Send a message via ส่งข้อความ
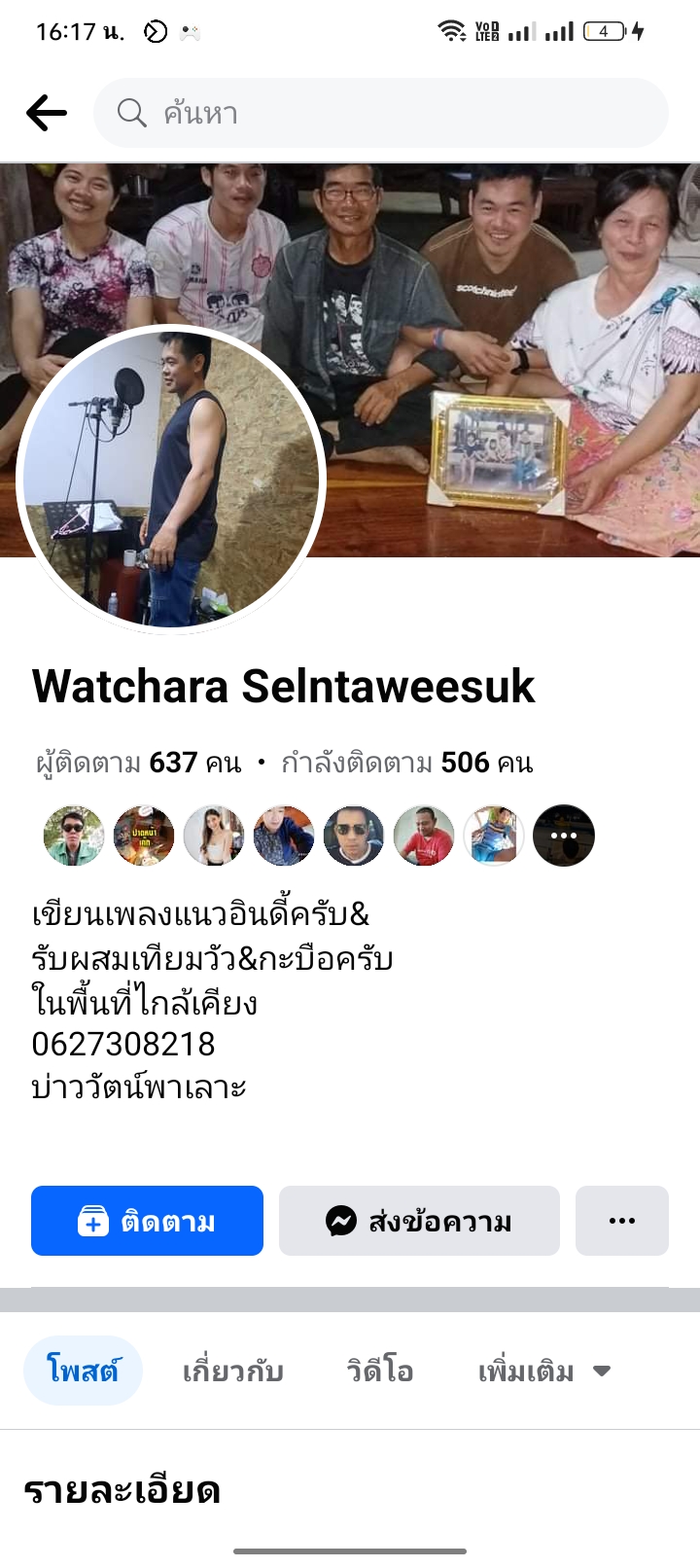 click(x=419, y=1221)
